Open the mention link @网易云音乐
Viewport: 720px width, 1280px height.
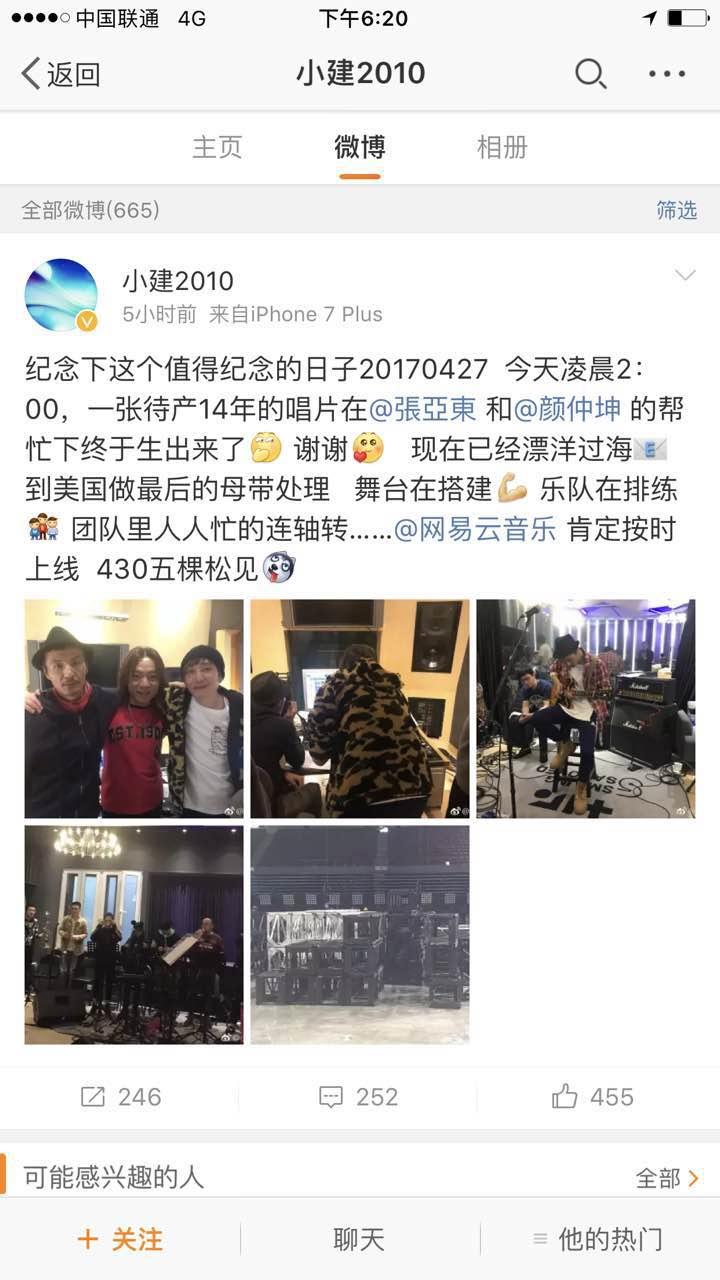coord(475,529)
